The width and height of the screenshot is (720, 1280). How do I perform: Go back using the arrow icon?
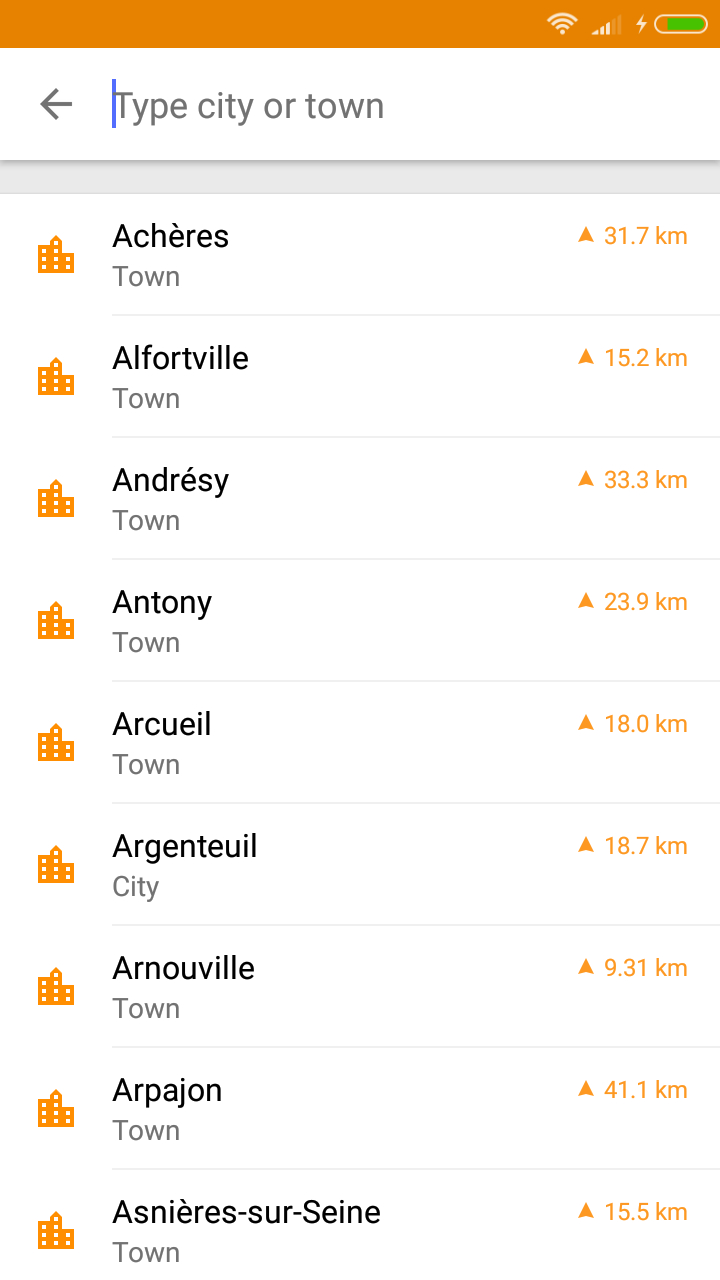tap(56, 104)
